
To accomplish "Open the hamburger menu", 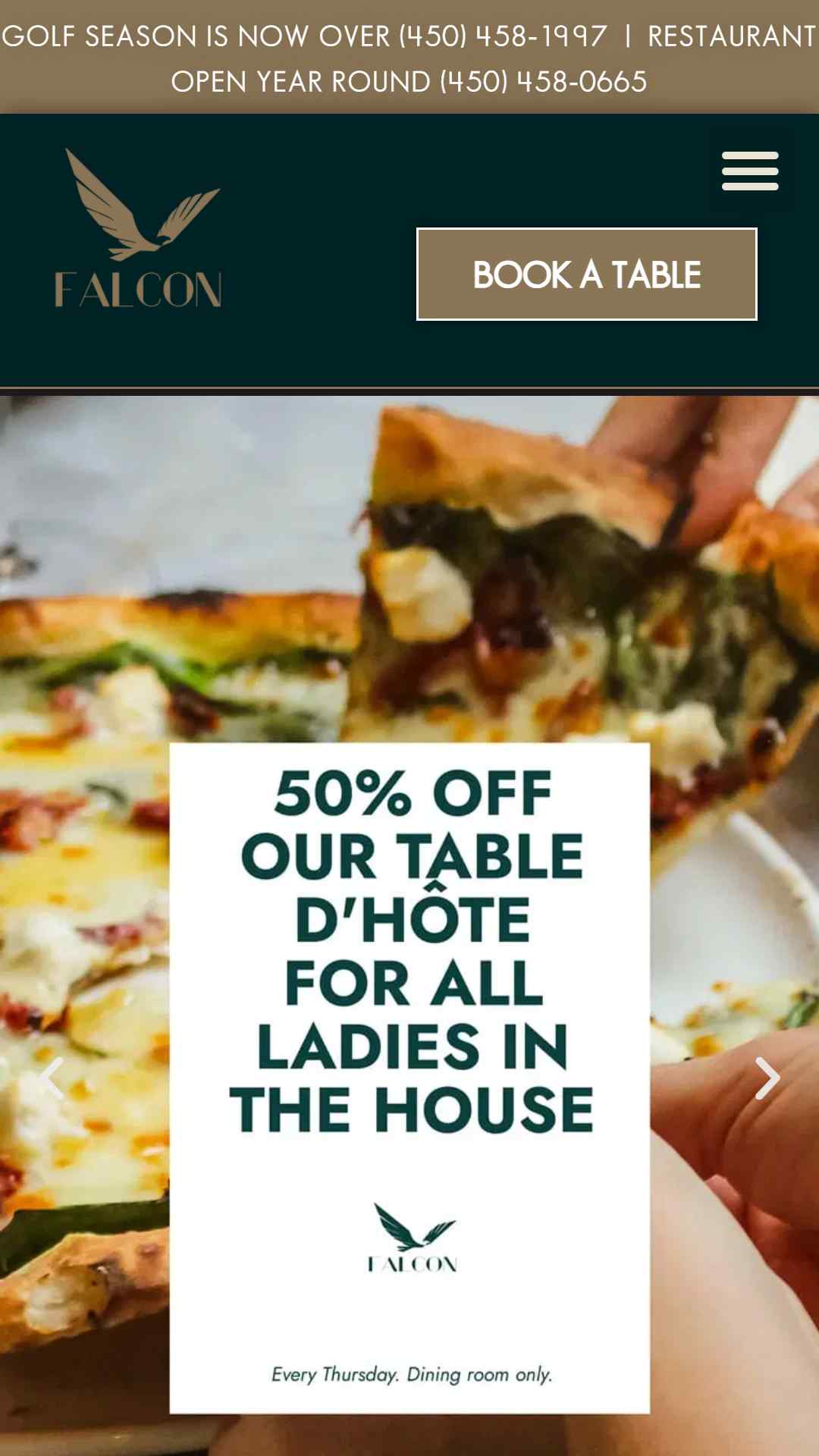I will tap(750, 171).
